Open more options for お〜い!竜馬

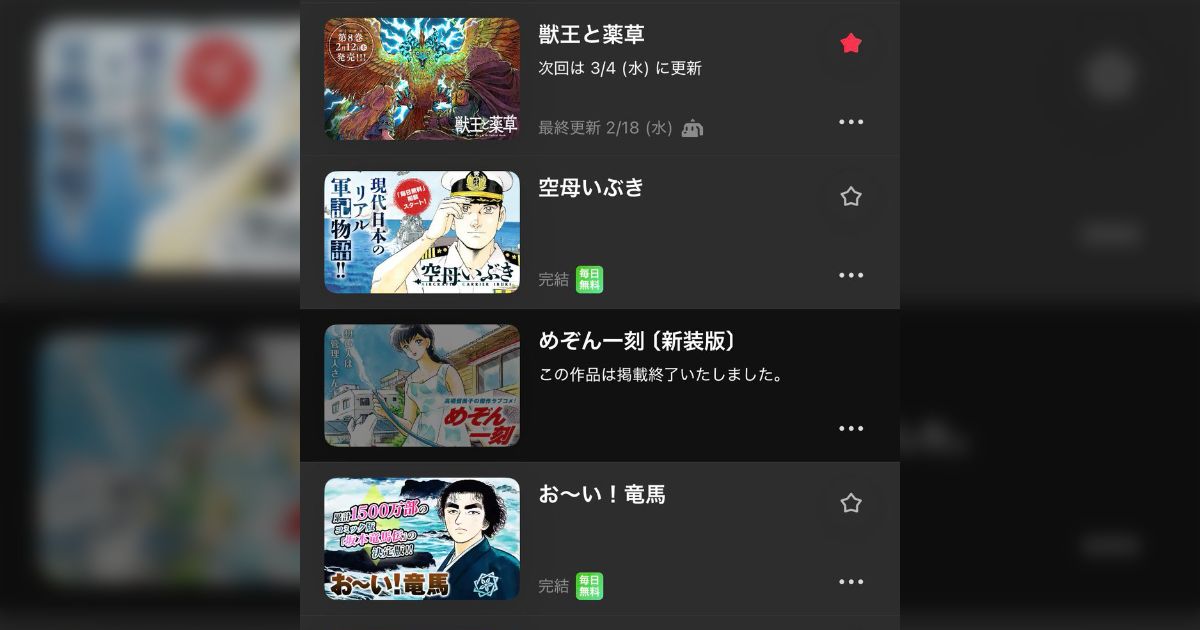(x=851, y=582)
